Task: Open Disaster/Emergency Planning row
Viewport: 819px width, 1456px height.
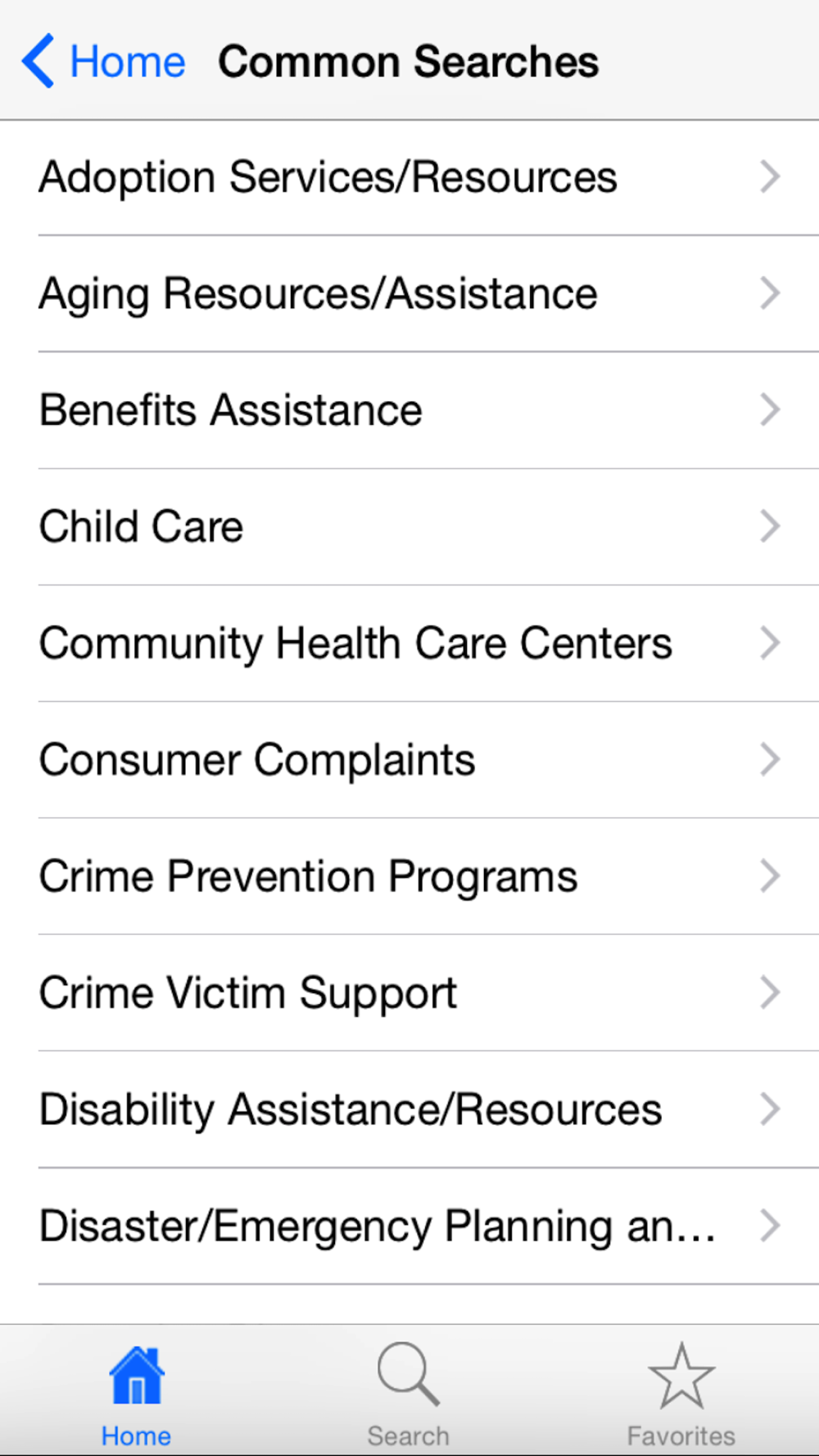Action: click(x=409, y=1226)
